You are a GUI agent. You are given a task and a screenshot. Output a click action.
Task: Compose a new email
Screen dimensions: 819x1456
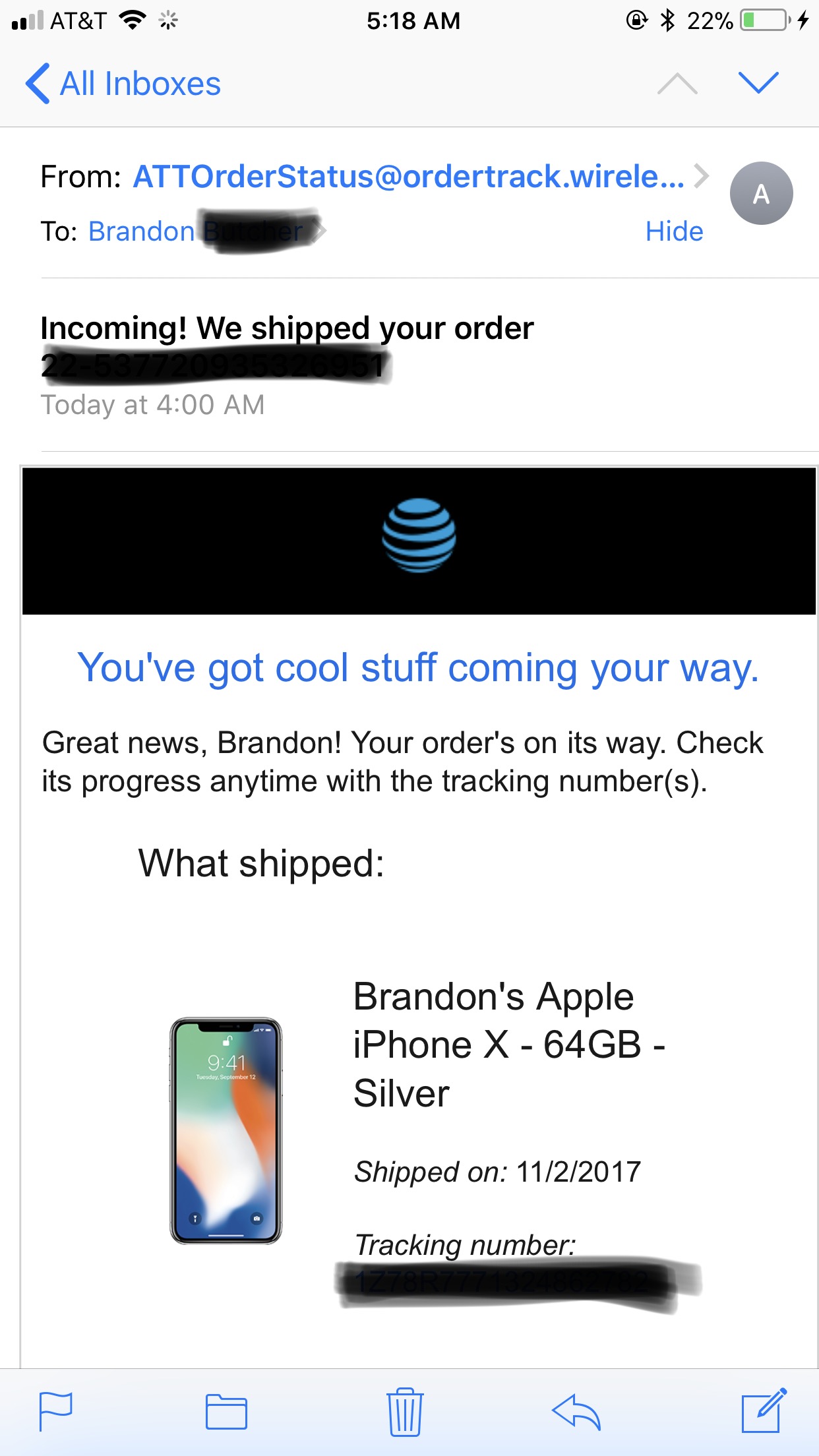point(764,1410)
